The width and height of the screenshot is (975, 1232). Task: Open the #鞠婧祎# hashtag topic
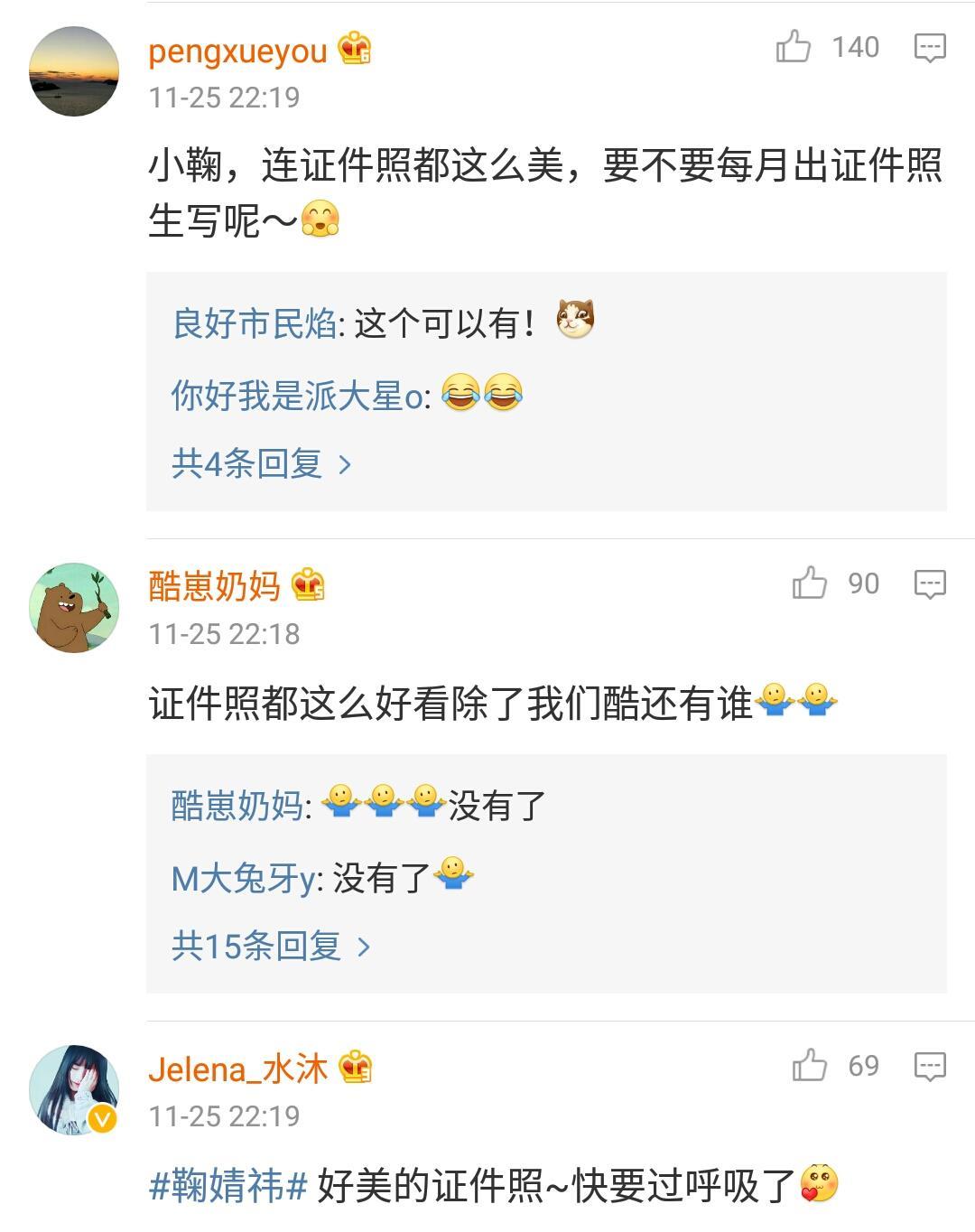(x=229, y=1185)
